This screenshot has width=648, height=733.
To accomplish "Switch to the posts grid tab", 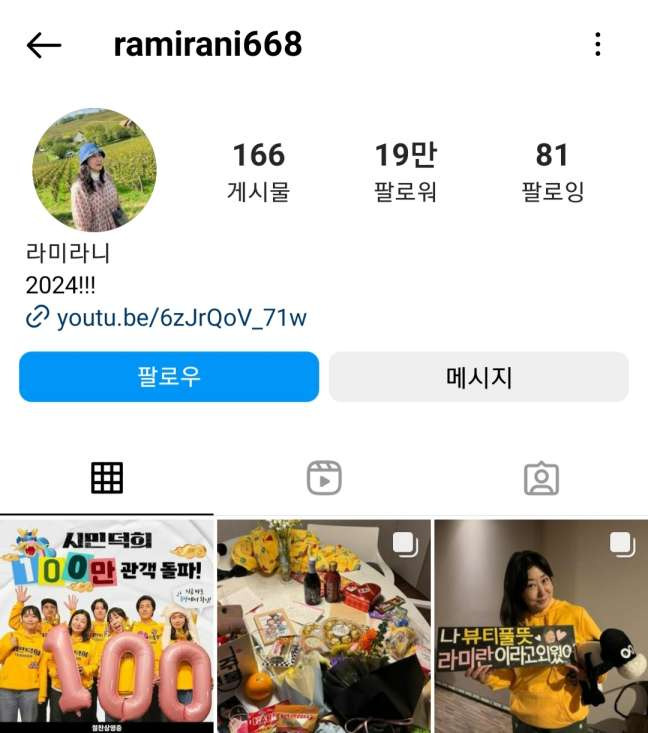I will (x=107, y=478).
